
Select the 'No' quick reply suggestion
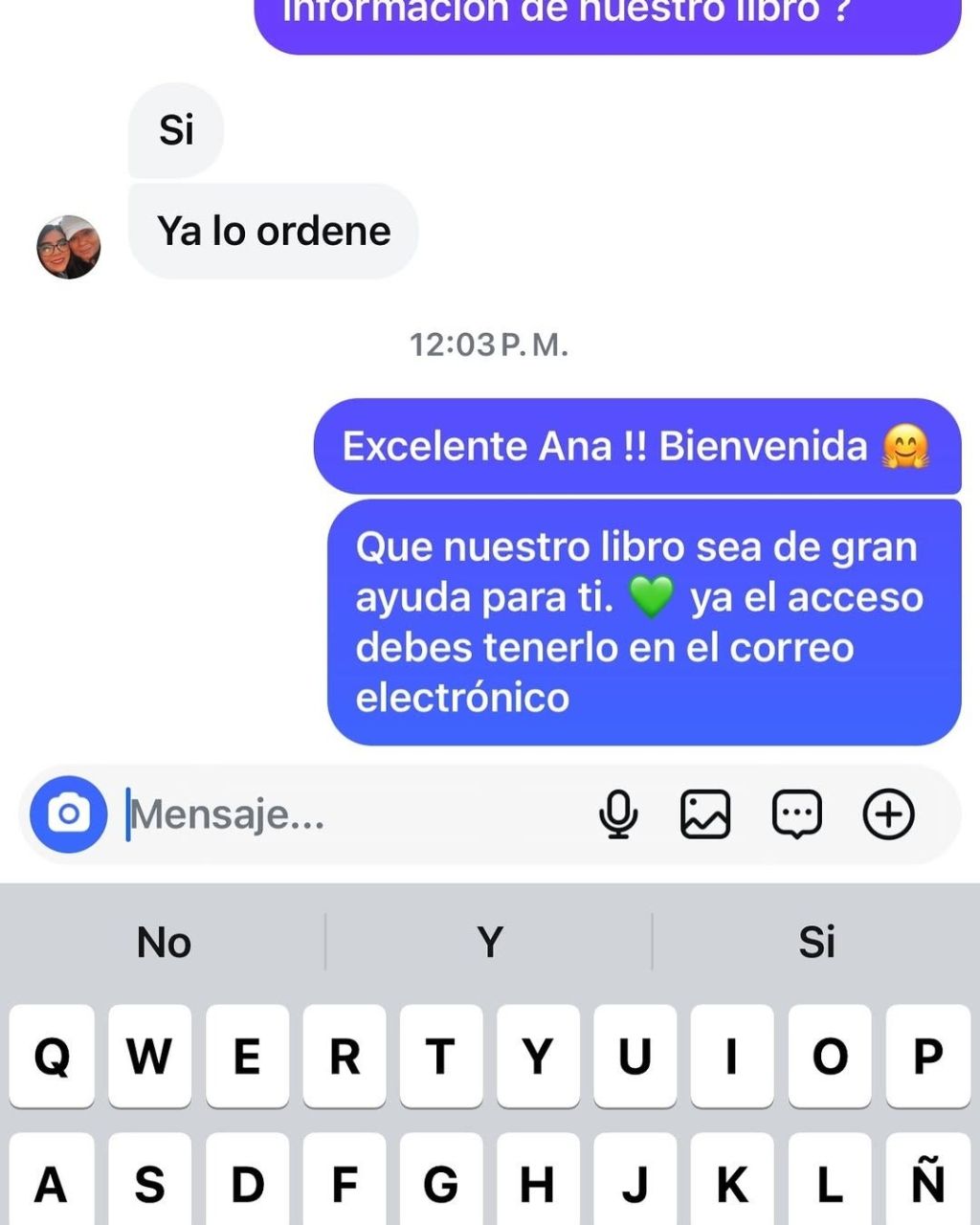click(x=163, y=942)
